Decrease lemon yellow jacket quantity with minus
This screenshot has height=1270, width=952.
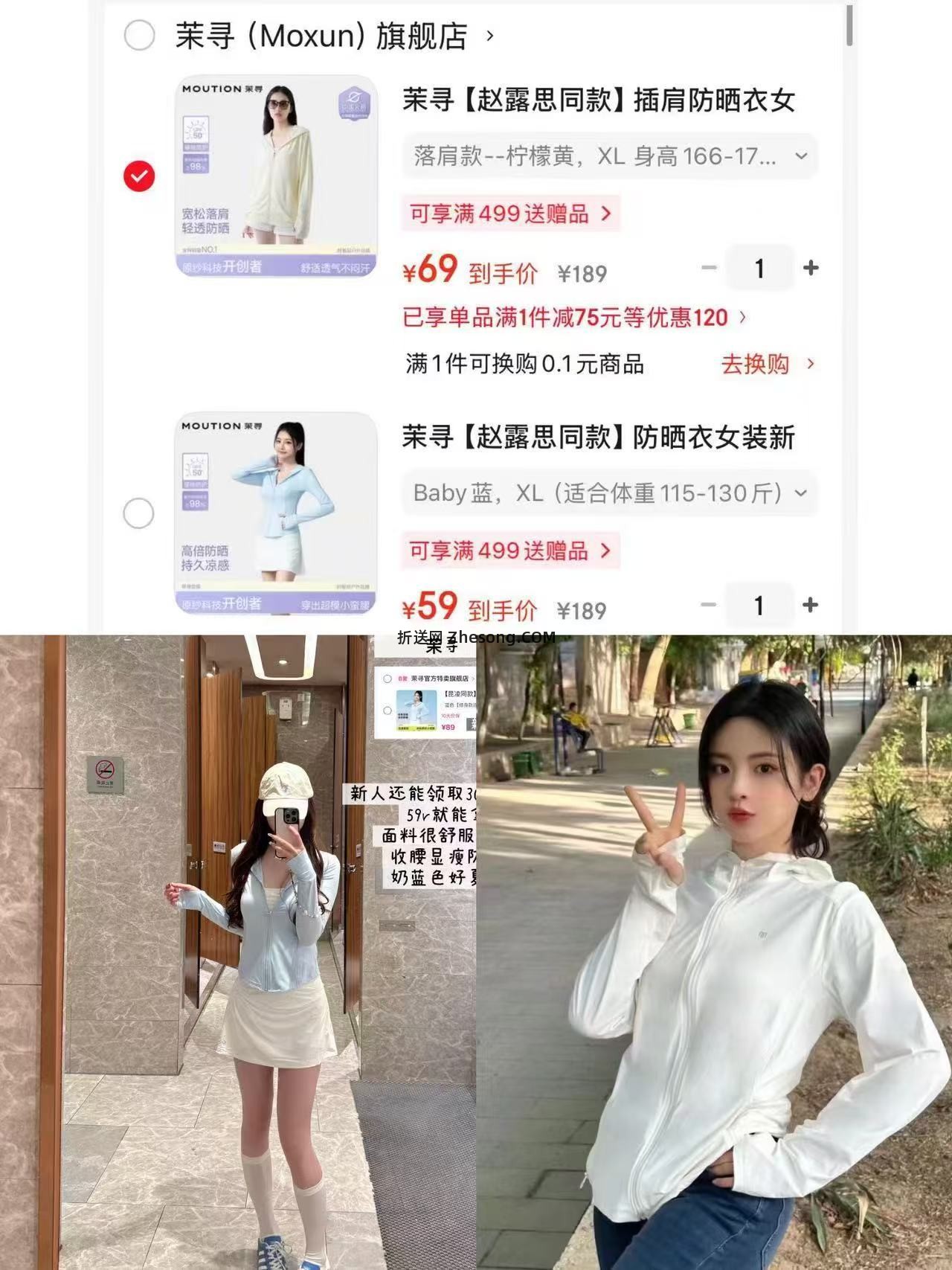707,269
